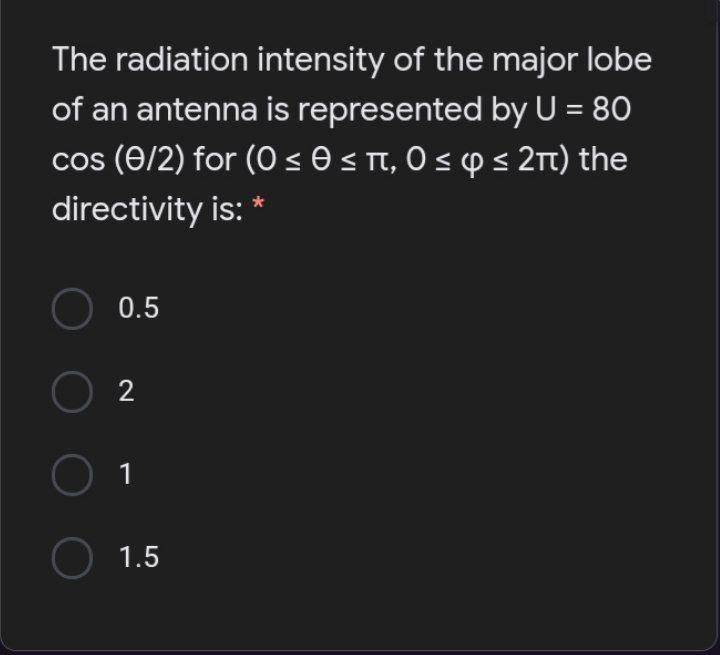The height and width of the screenshot is (655, 720).
Task: Pick the 1.5 radio option
Action: (72, 558)
